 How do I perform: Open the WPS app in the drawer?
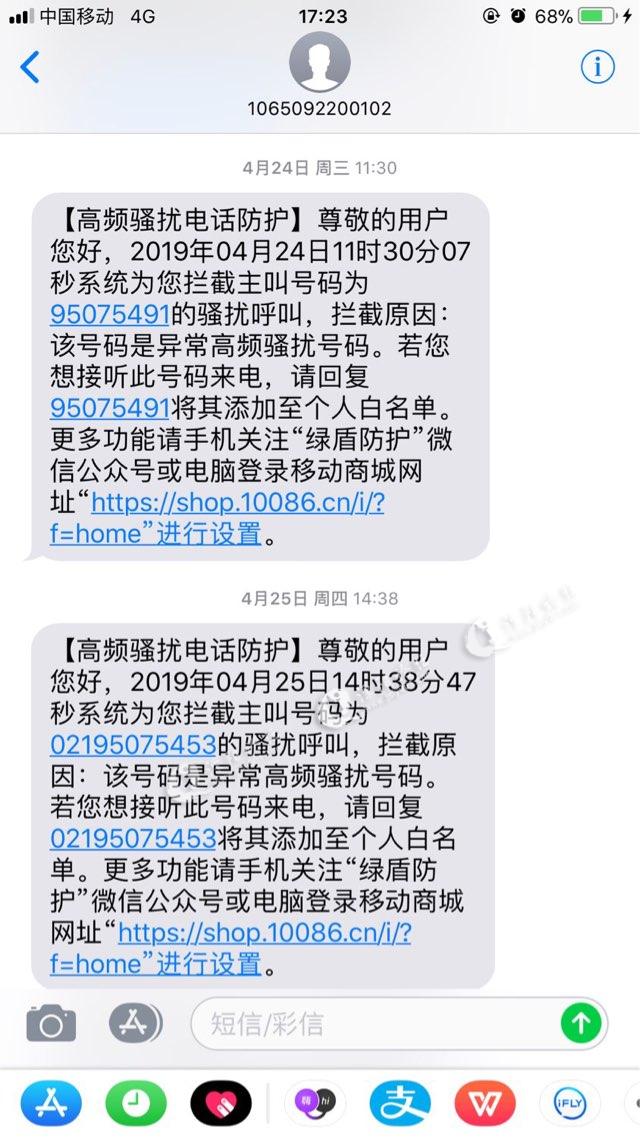click(484, 1103)
